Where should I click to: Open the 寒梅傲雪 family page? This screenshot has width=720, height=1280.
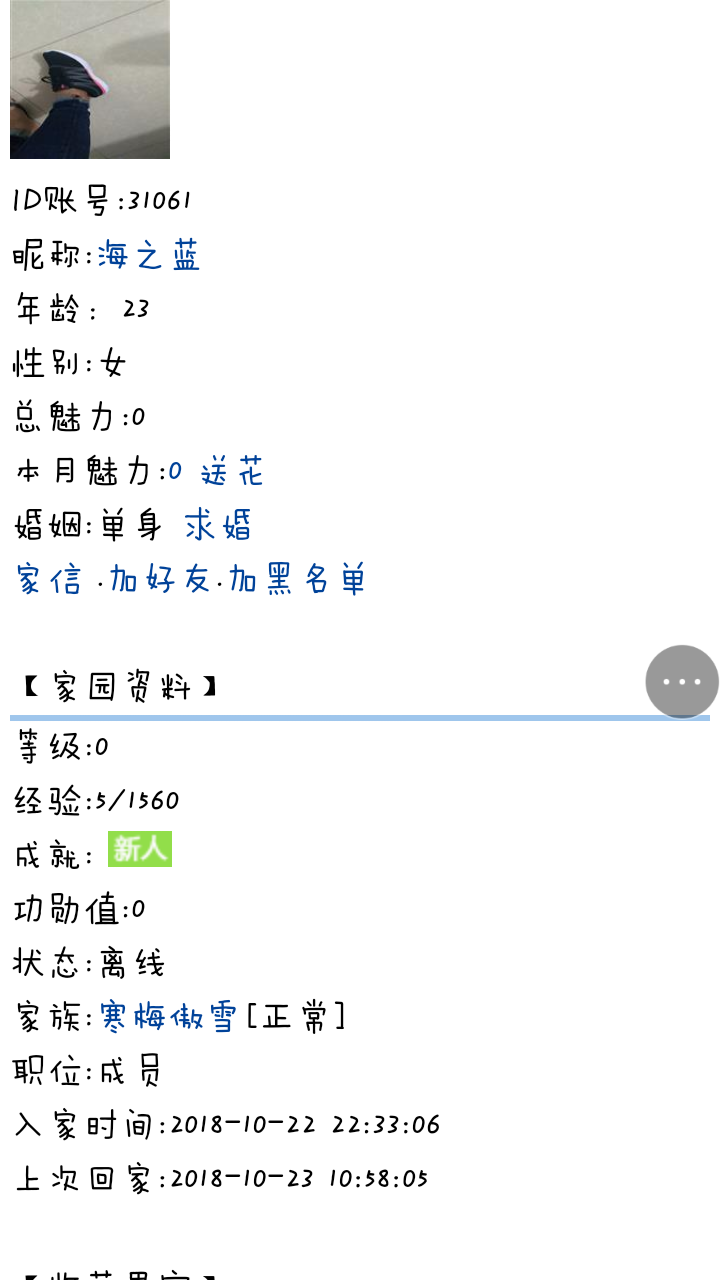pos(168,1017)
